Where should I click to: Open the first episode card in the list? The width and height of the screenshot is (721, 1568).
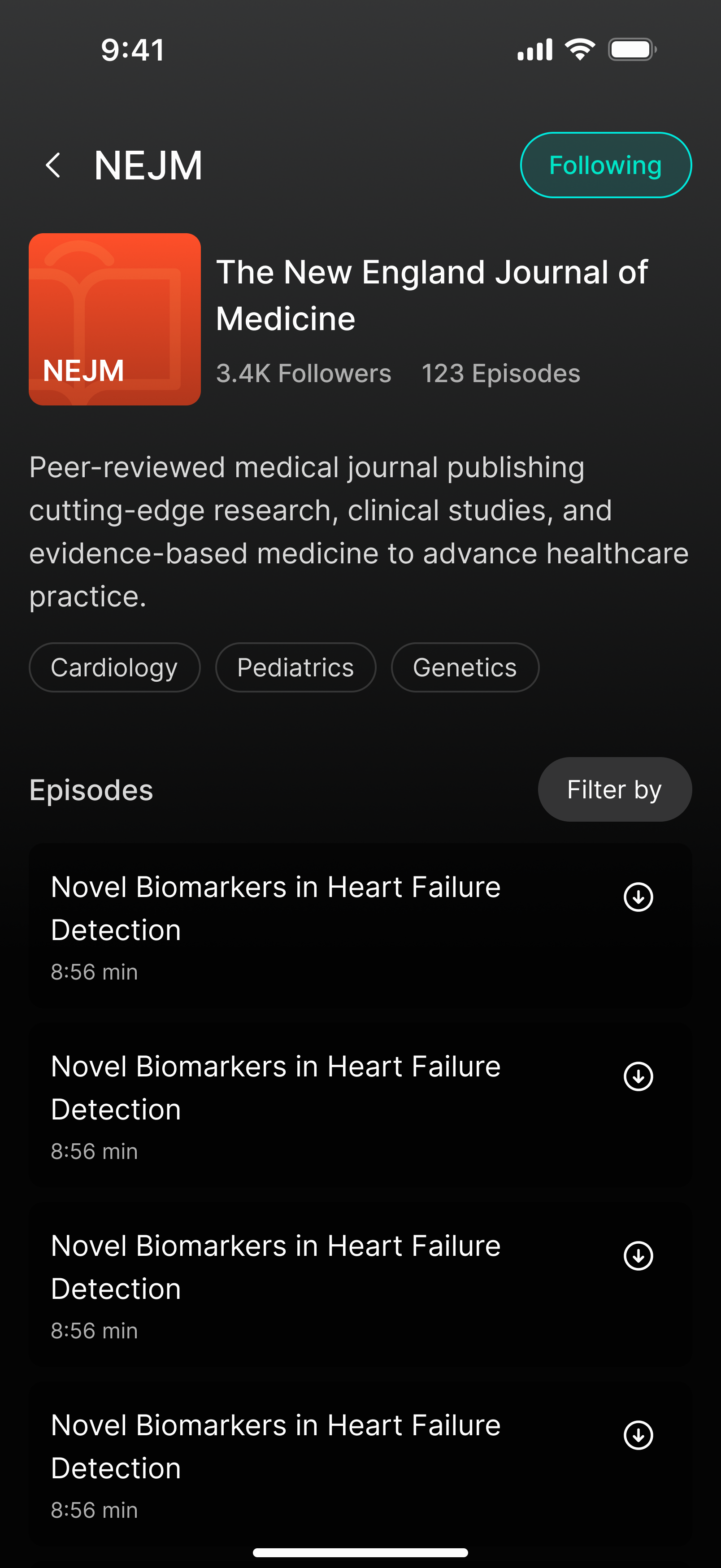pos(360,925)
